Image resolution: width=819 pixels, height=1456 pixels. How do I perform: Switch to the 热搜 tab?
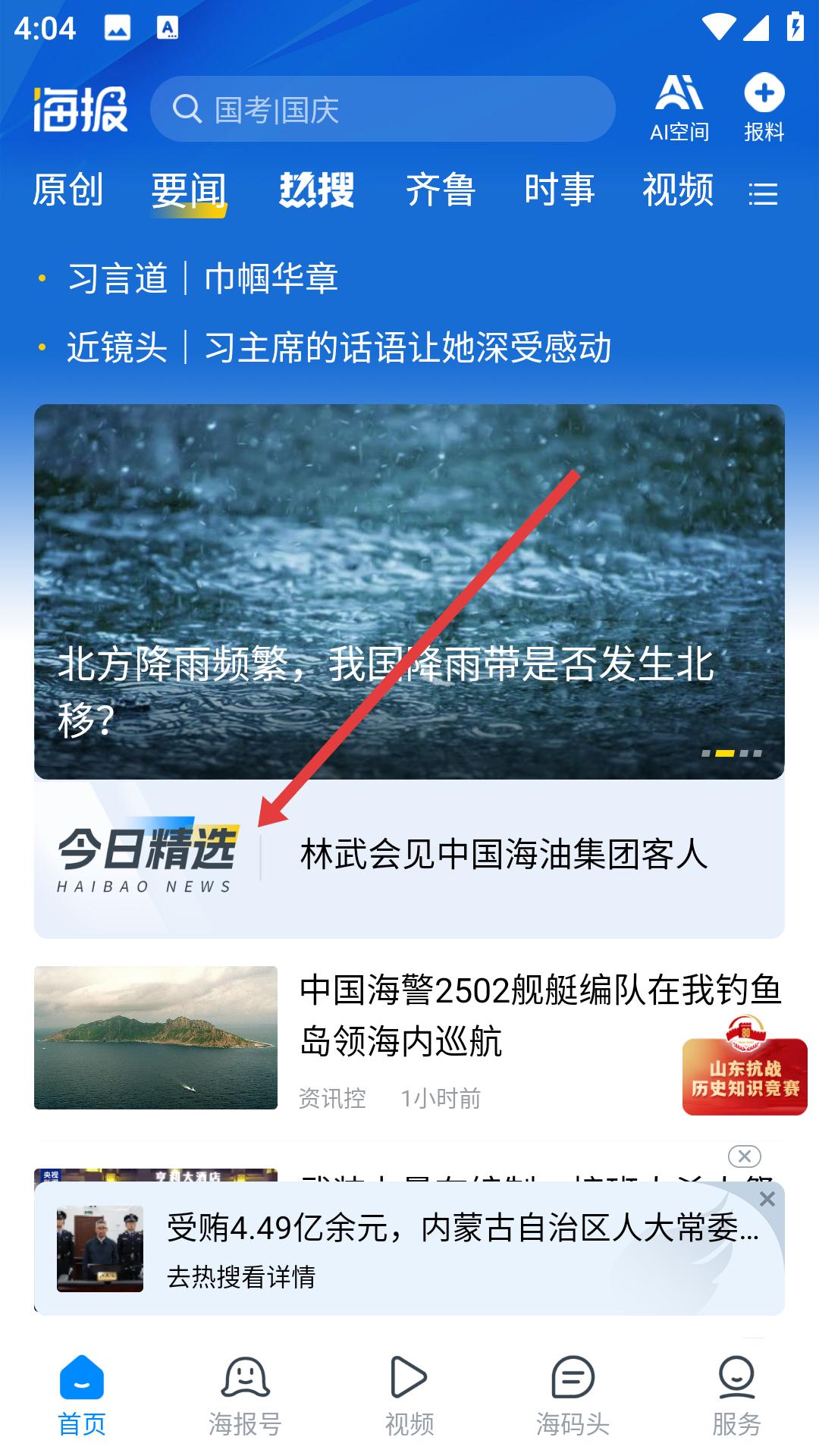[x=316, y=190]
